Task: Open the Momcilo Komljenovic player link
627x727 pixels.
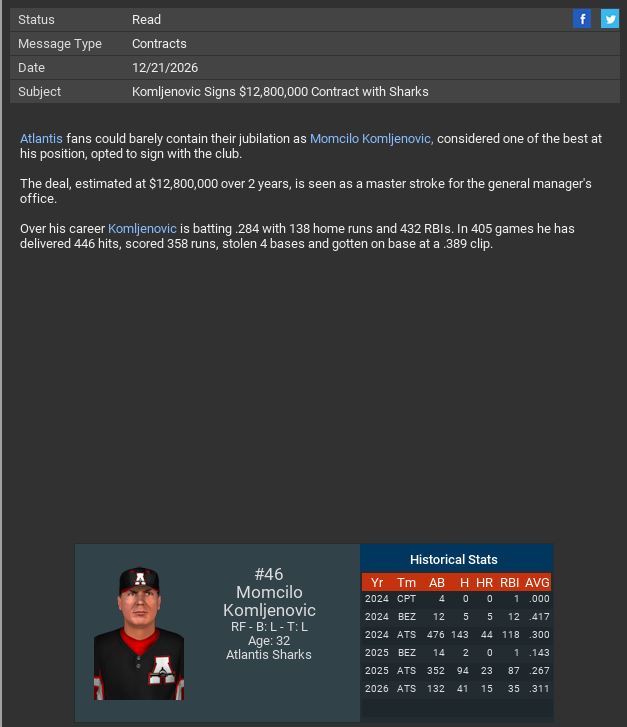Action: (x=370, y=139)
